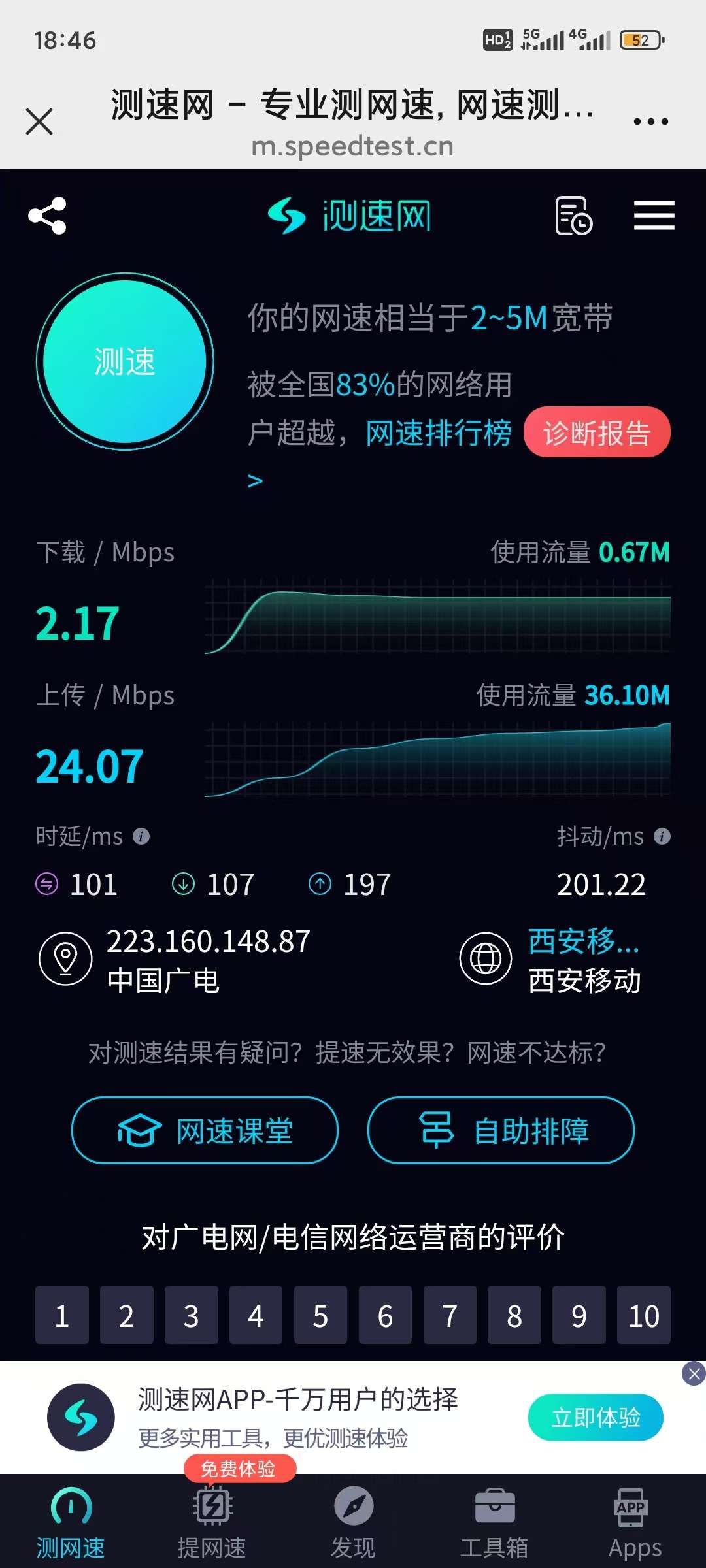The height and width of the screenshot is (1568, 706).
Task: Open 自助排障 self-troubleshooting
Action: pos(501,1130)
